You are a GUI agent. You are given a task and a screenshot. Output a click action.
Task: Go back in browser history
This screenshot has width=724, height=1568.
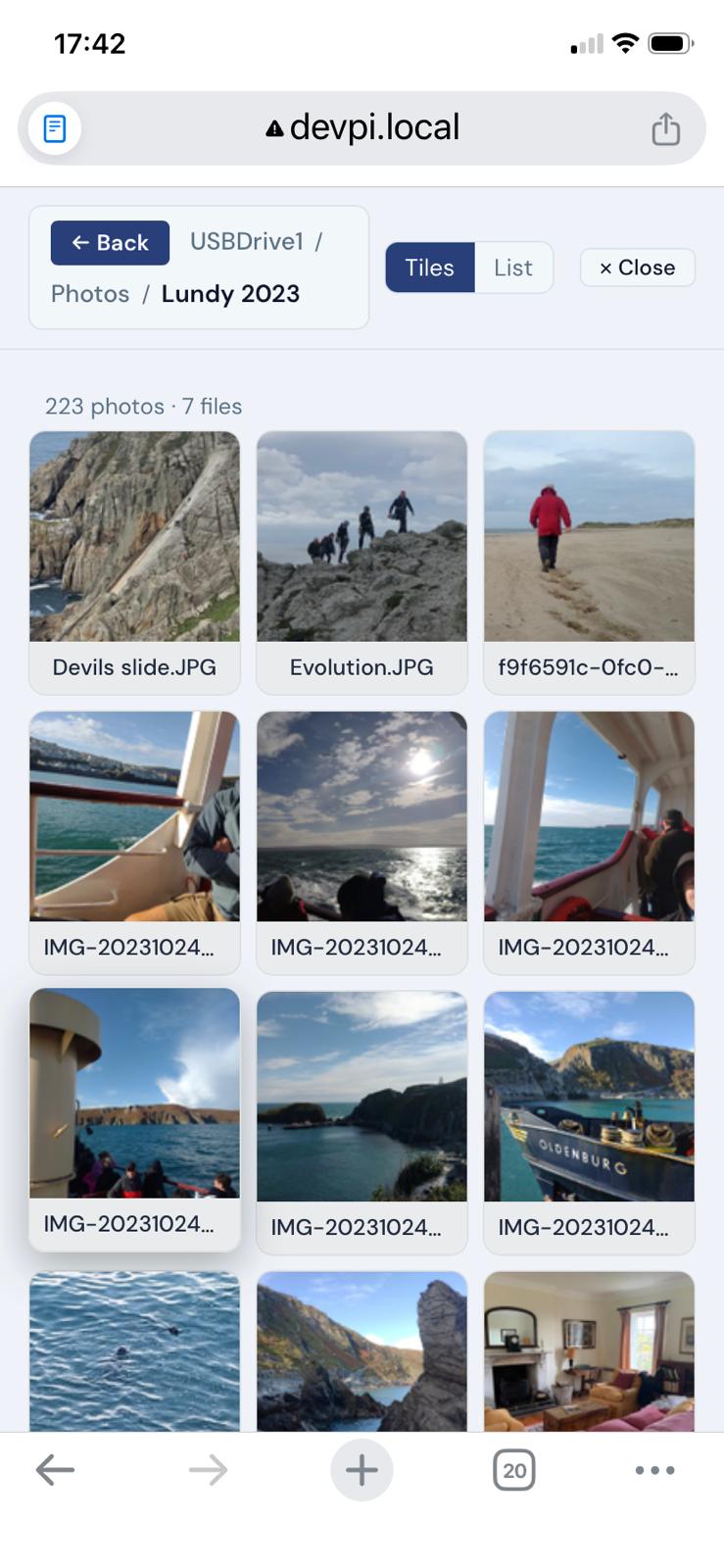tap(55, 1470)
